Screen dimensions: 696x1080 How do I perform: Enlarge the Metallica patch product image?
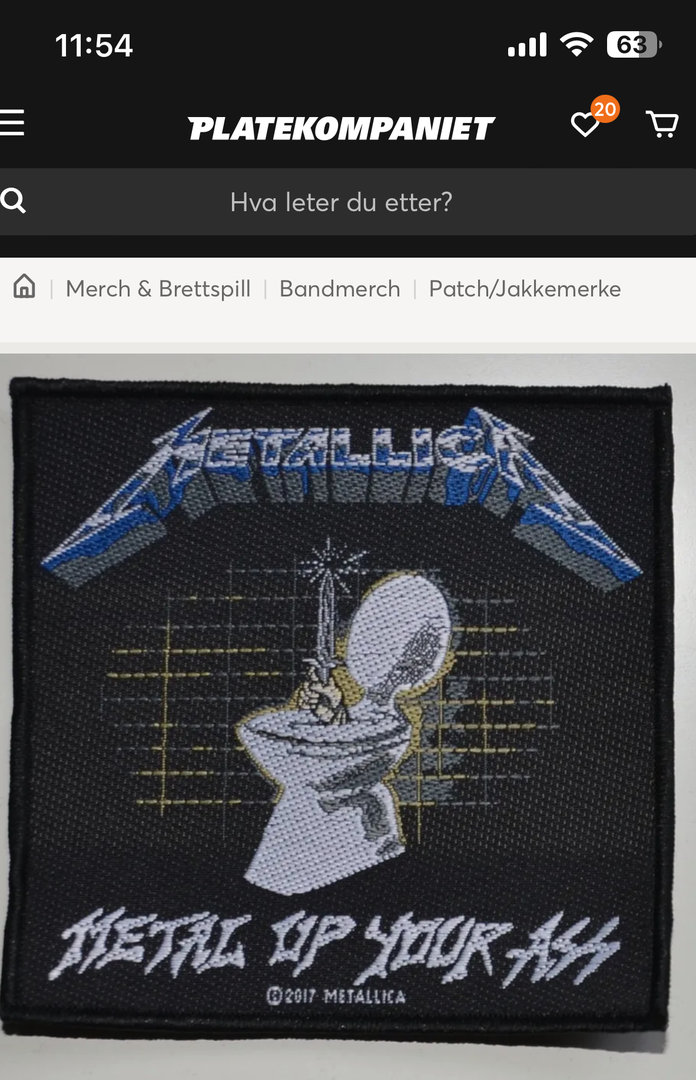[x=340, y=700]
